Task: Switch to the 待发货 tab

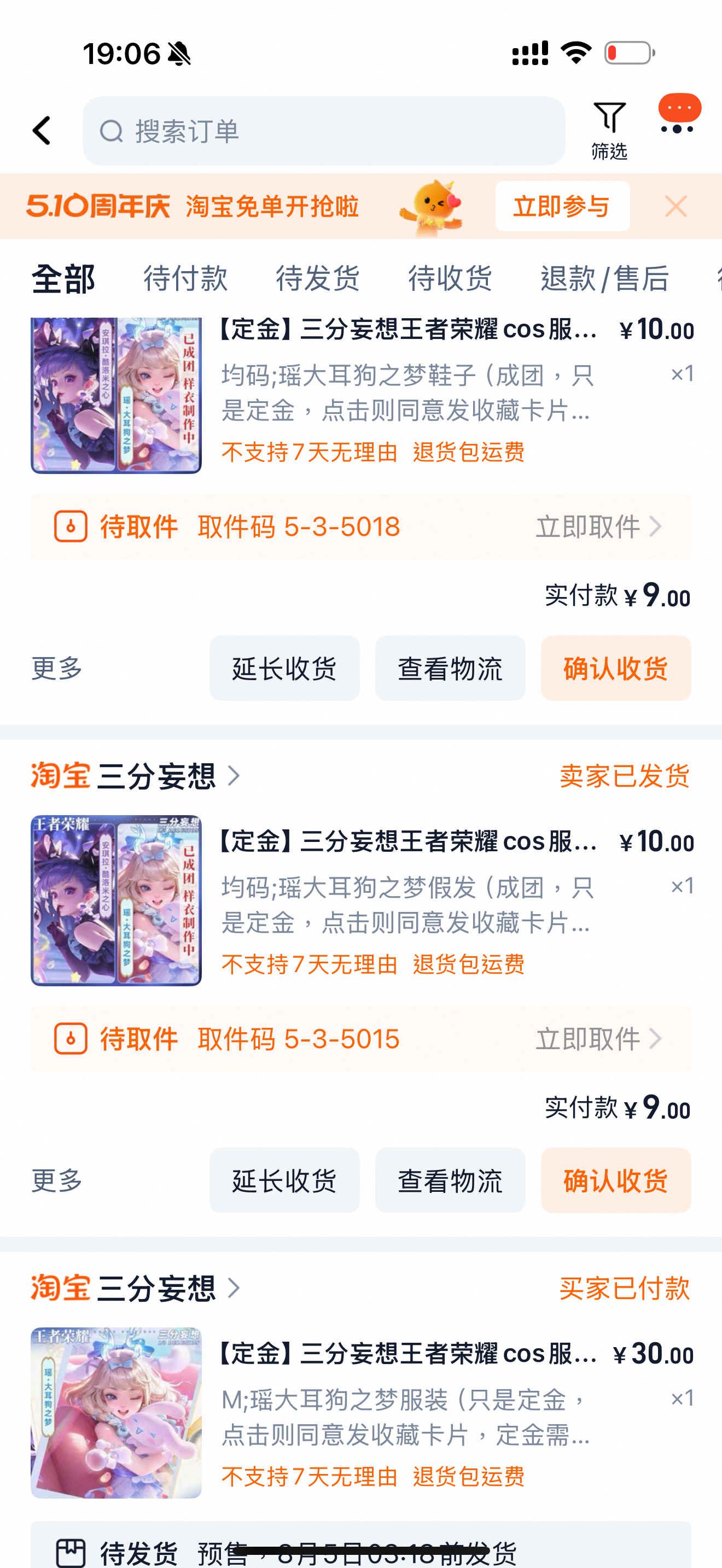Action: (318, 278)
